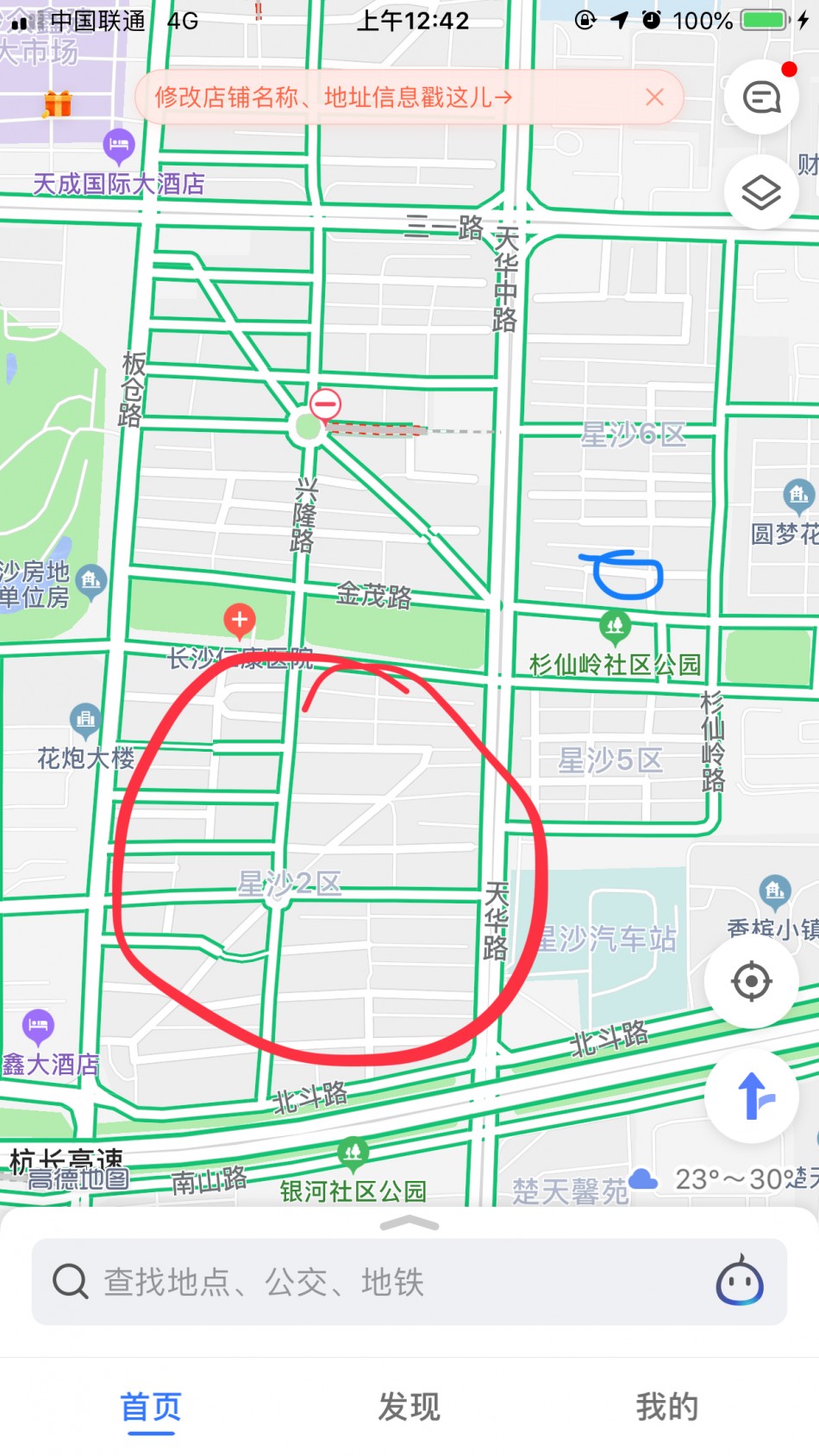Open the weather info showing 23°～30°

(724, 1178)
